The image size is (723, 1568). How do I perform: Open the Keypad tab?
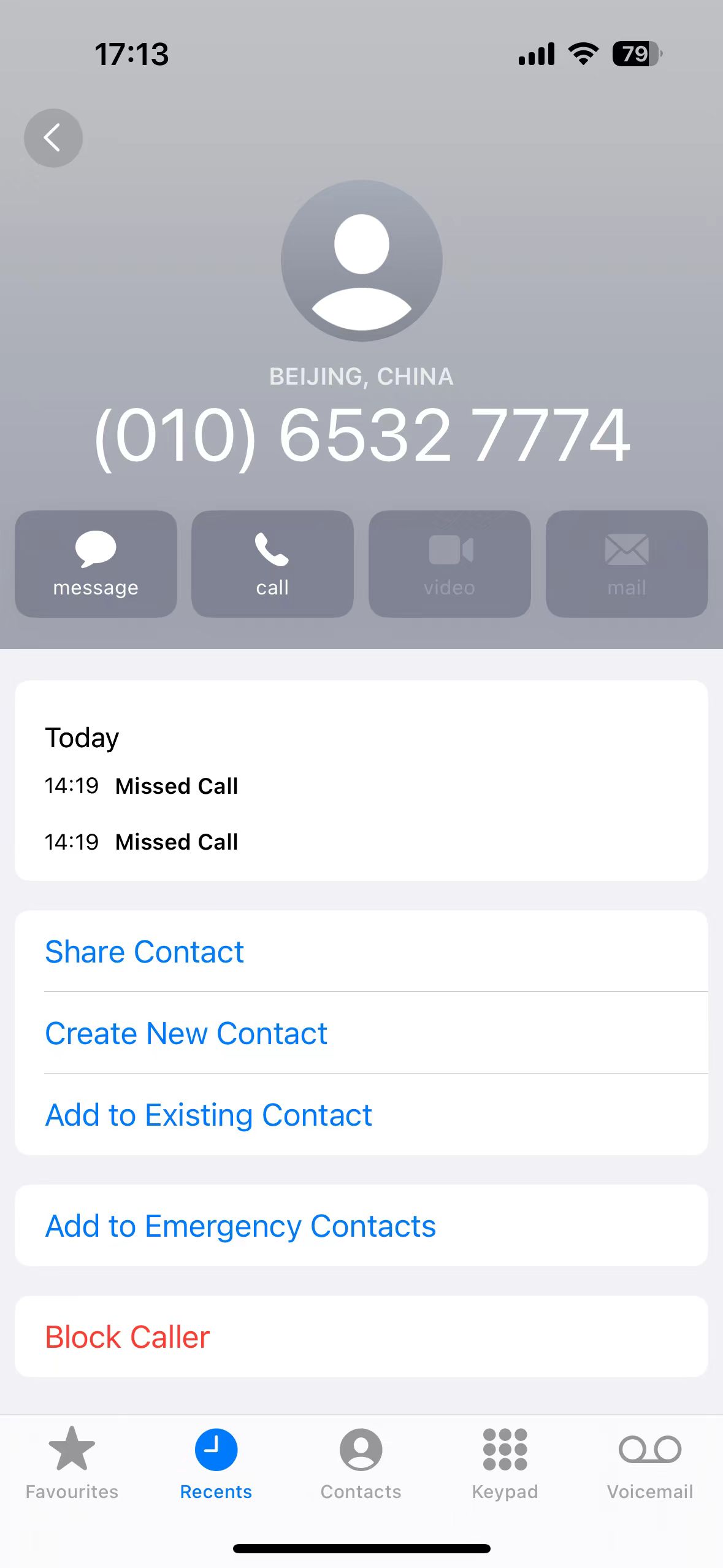point(505,1463)
